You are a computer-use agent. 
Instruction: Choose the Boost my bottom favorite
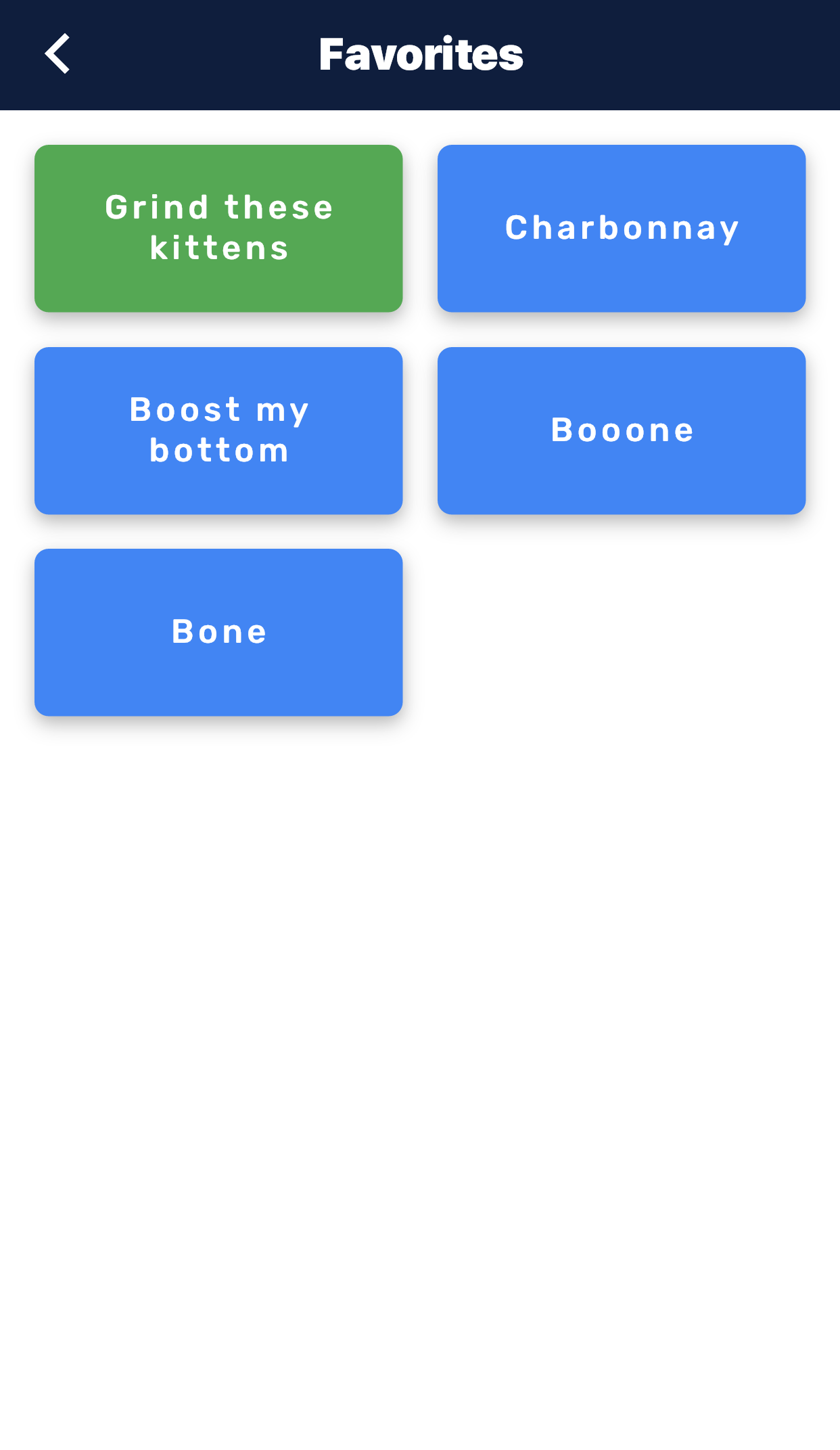click(218, 430)
